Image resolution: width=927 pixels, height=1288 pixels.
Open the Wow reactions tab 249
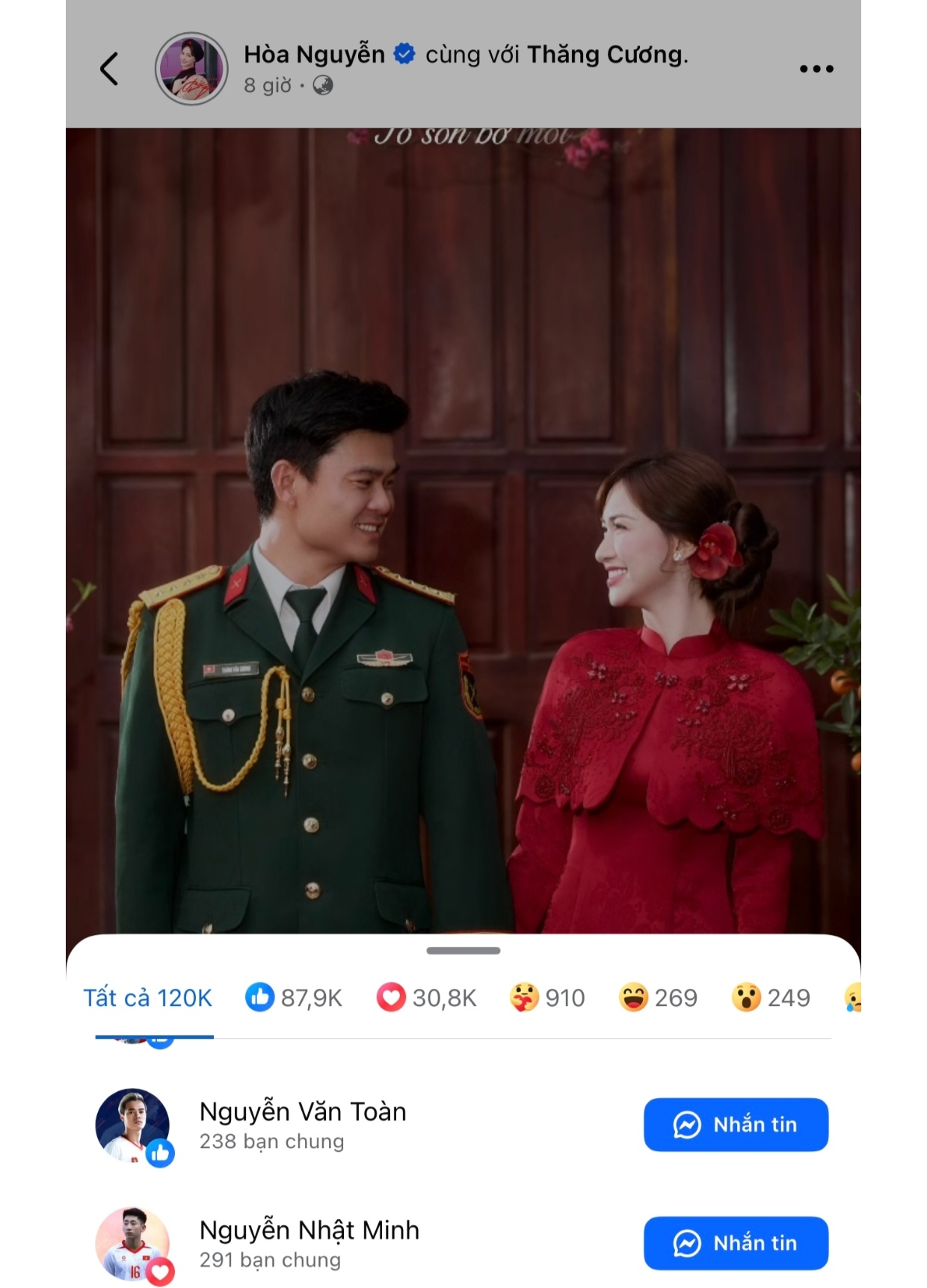(771, 998)
